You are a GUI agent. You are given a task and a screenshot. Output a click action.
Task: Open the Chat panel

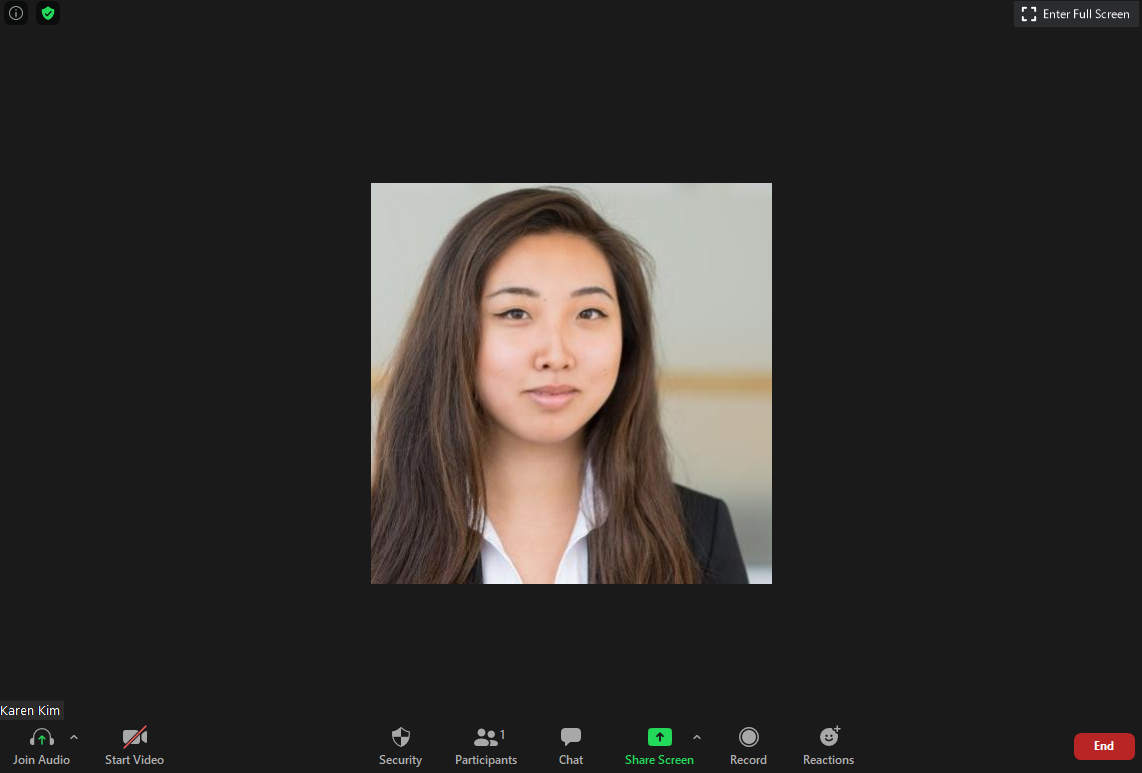pos(571,745)
